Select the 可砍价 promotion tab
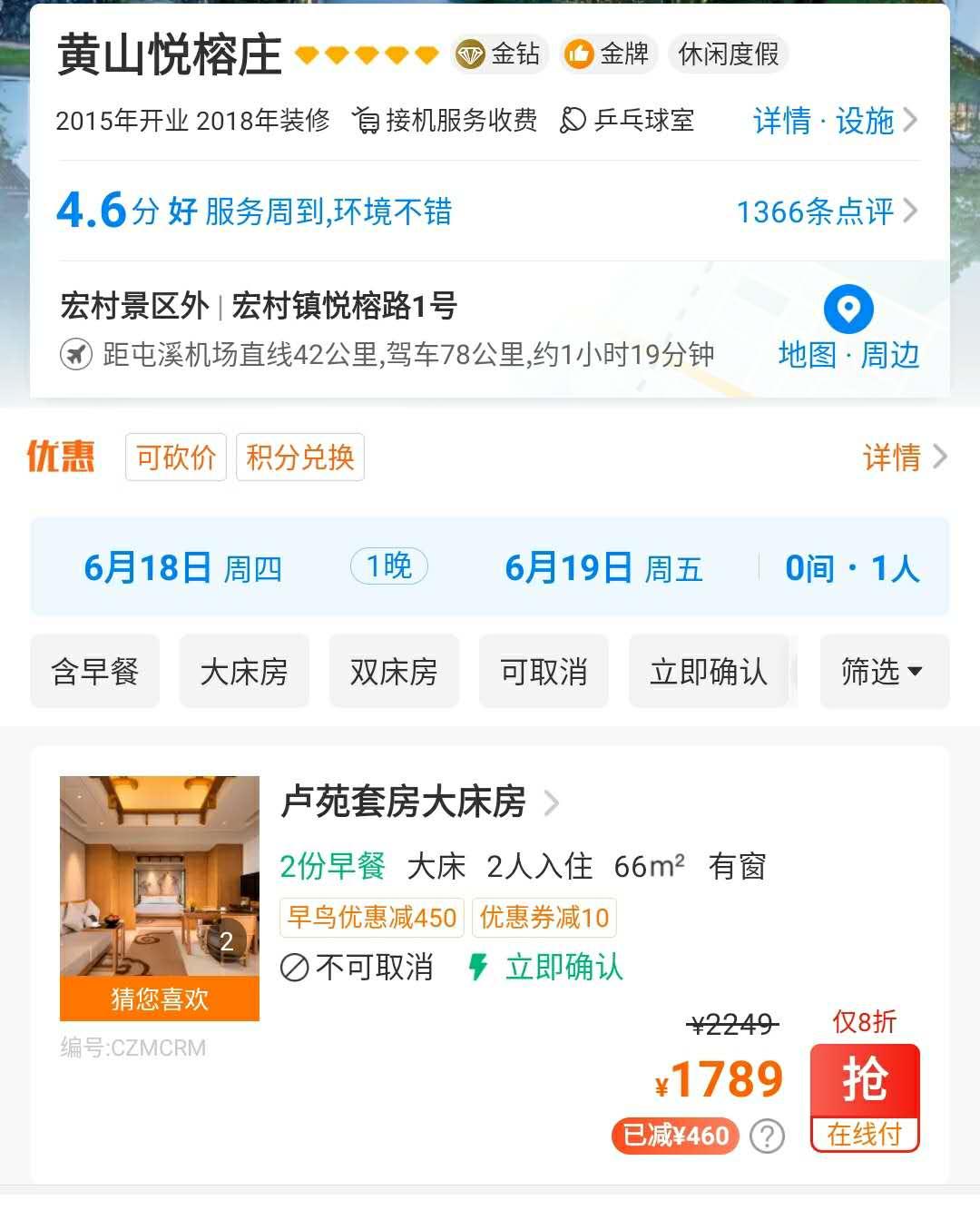The height and width of the screenshot is (1210, 980). point(175,457)
